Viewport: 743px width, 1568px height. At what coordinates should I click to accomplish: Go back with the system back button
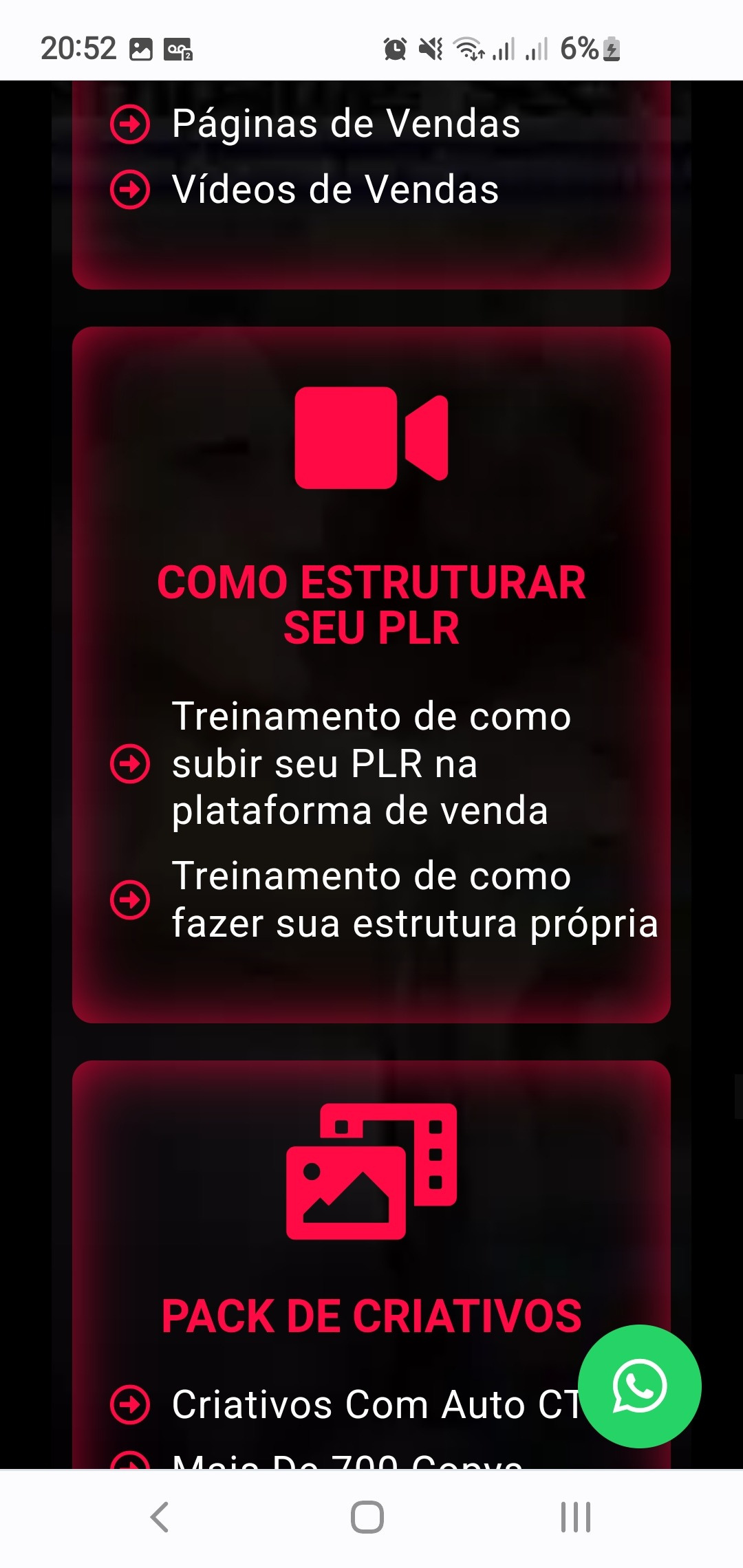160,1517
